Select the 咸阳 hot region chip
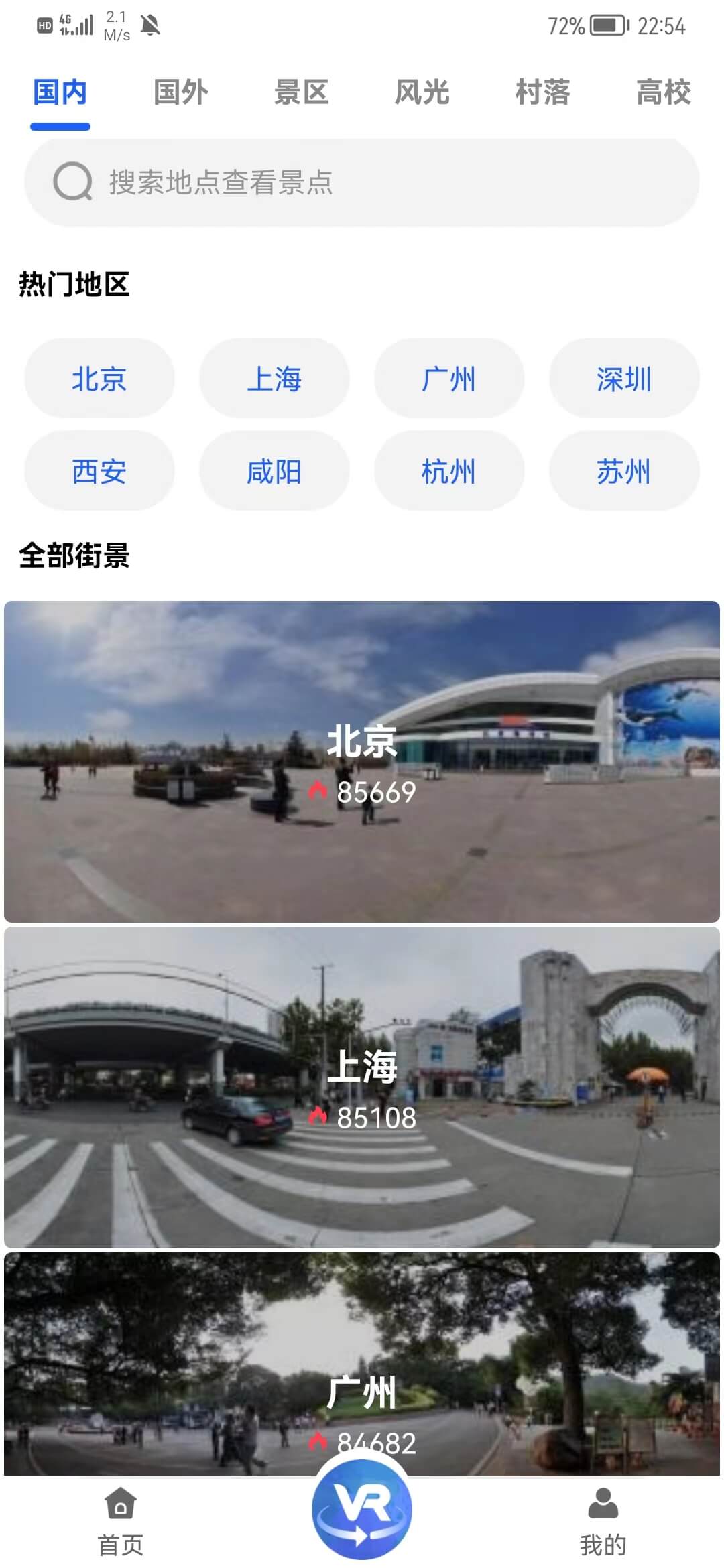724x1568 pixels. tap(274, 471)
